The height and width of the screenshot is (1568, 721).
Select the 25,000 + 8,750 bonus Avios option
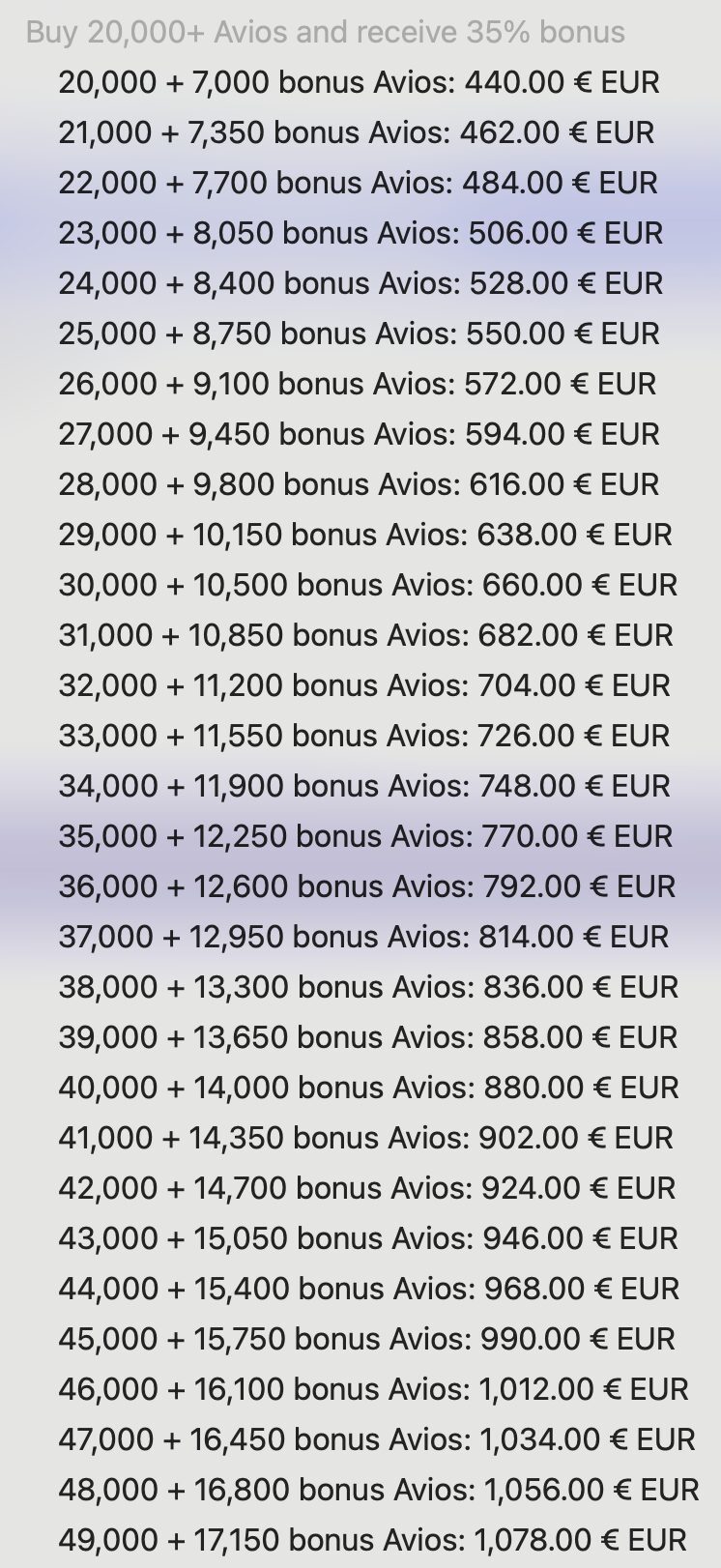coord(359,334)
